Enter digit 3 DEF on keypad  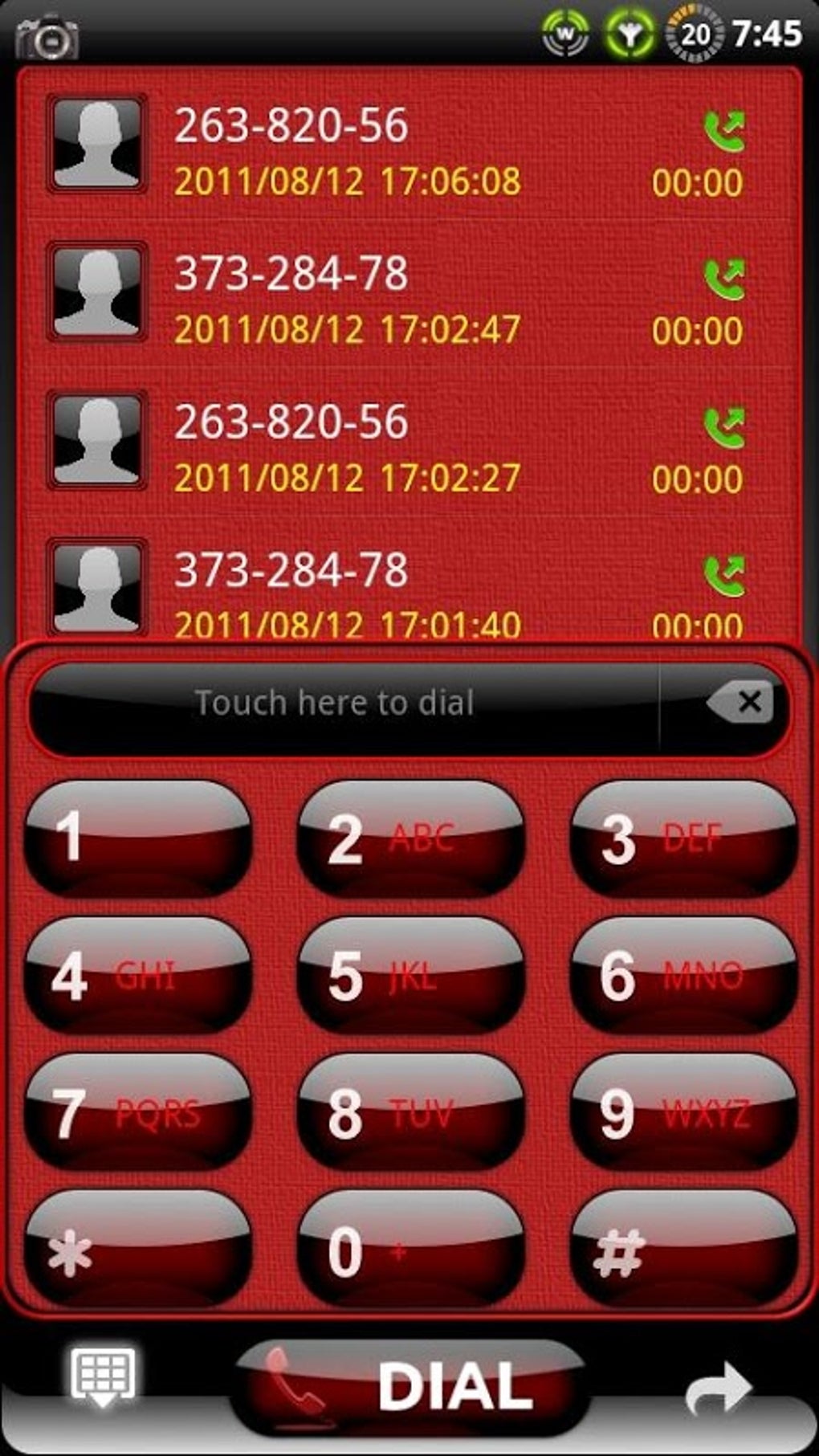click(x=683, y=838)
